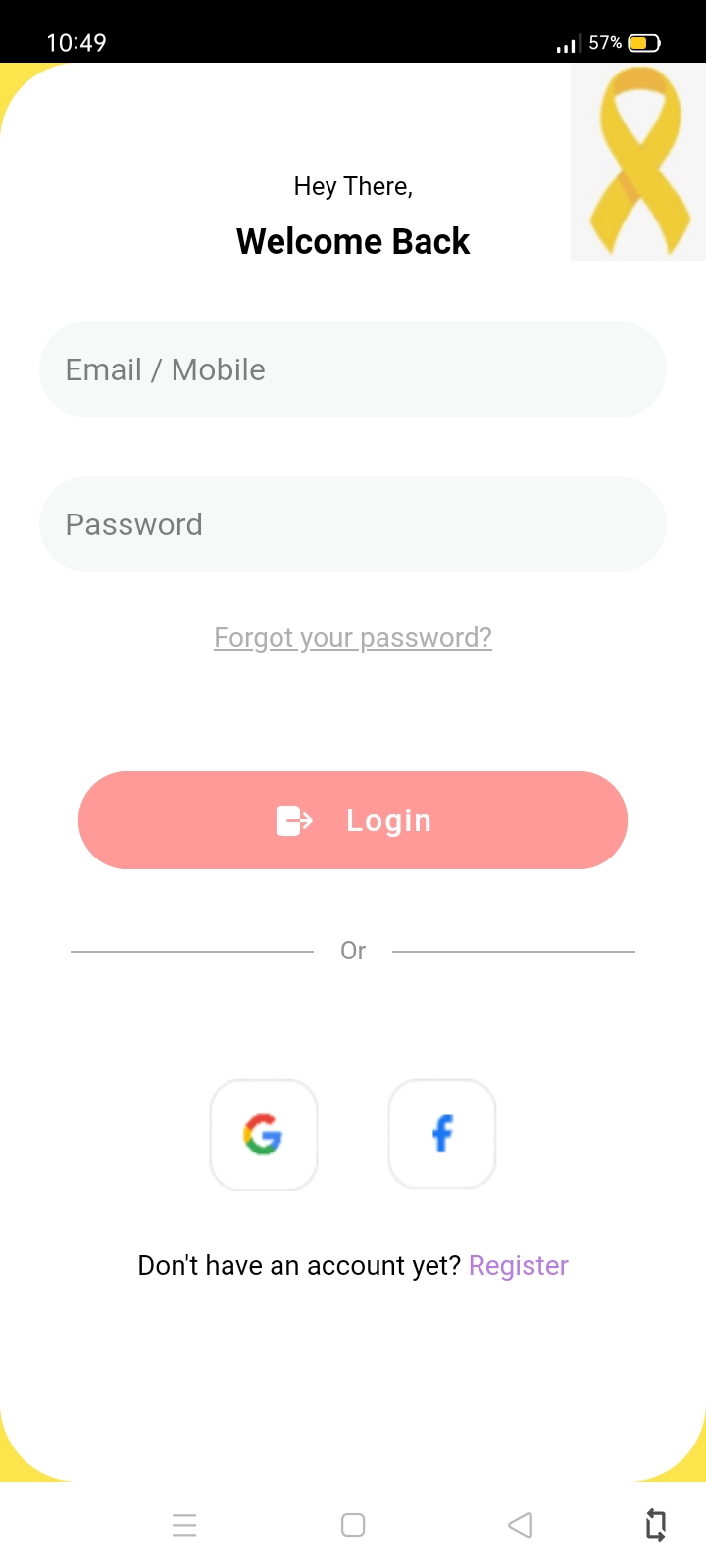Screen dimensions: 706x1568
Task: Sign in with Facebook
Action: click(x=442, y=1135)
